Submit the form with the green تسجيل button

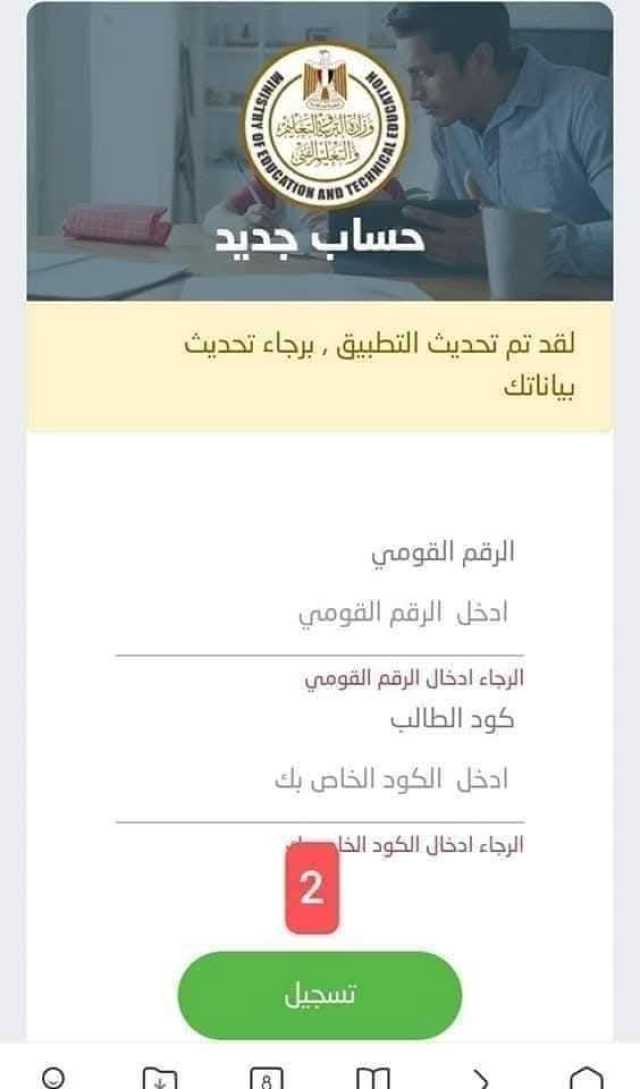pyautogui.click(x=319, y=995)
